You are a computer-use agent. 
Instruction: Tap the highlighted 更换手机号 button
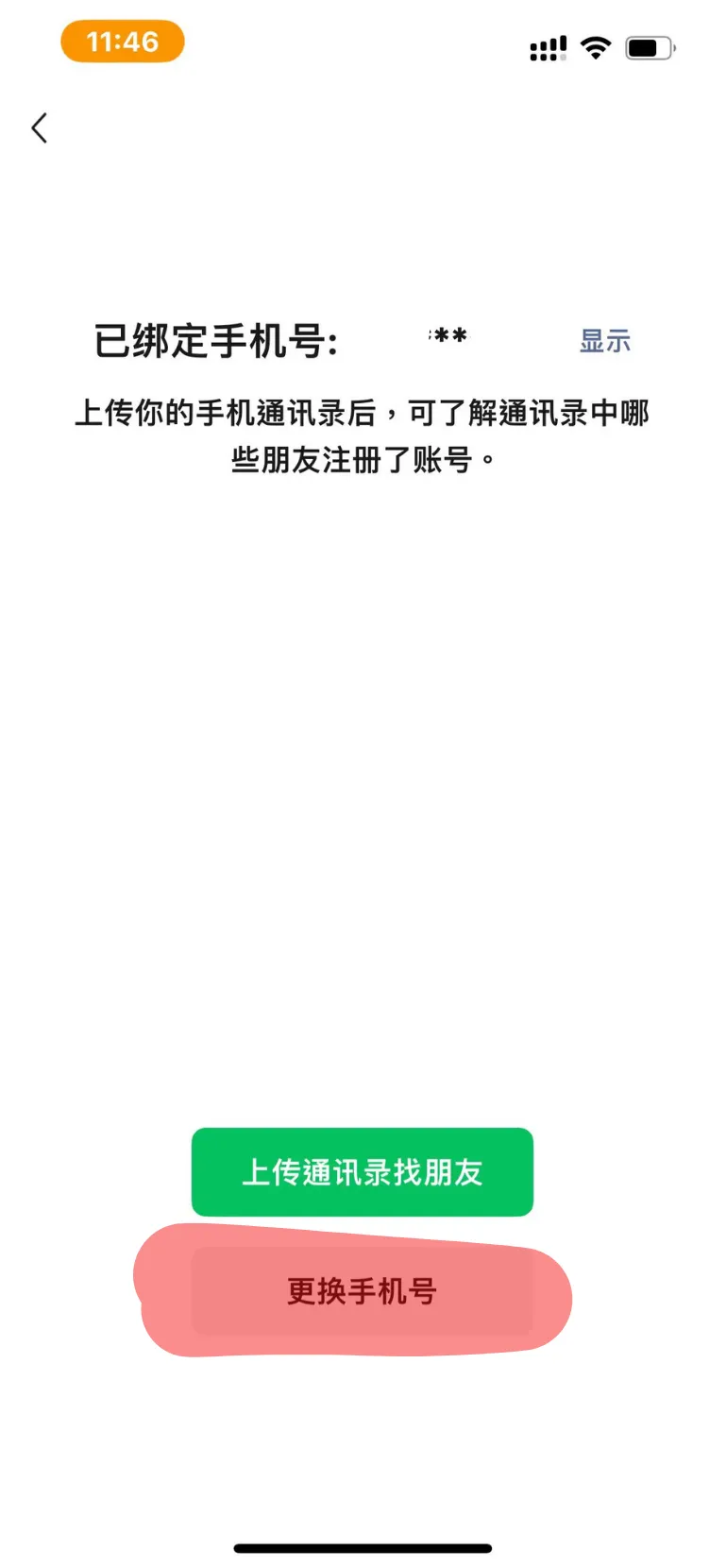(363, 1293)
